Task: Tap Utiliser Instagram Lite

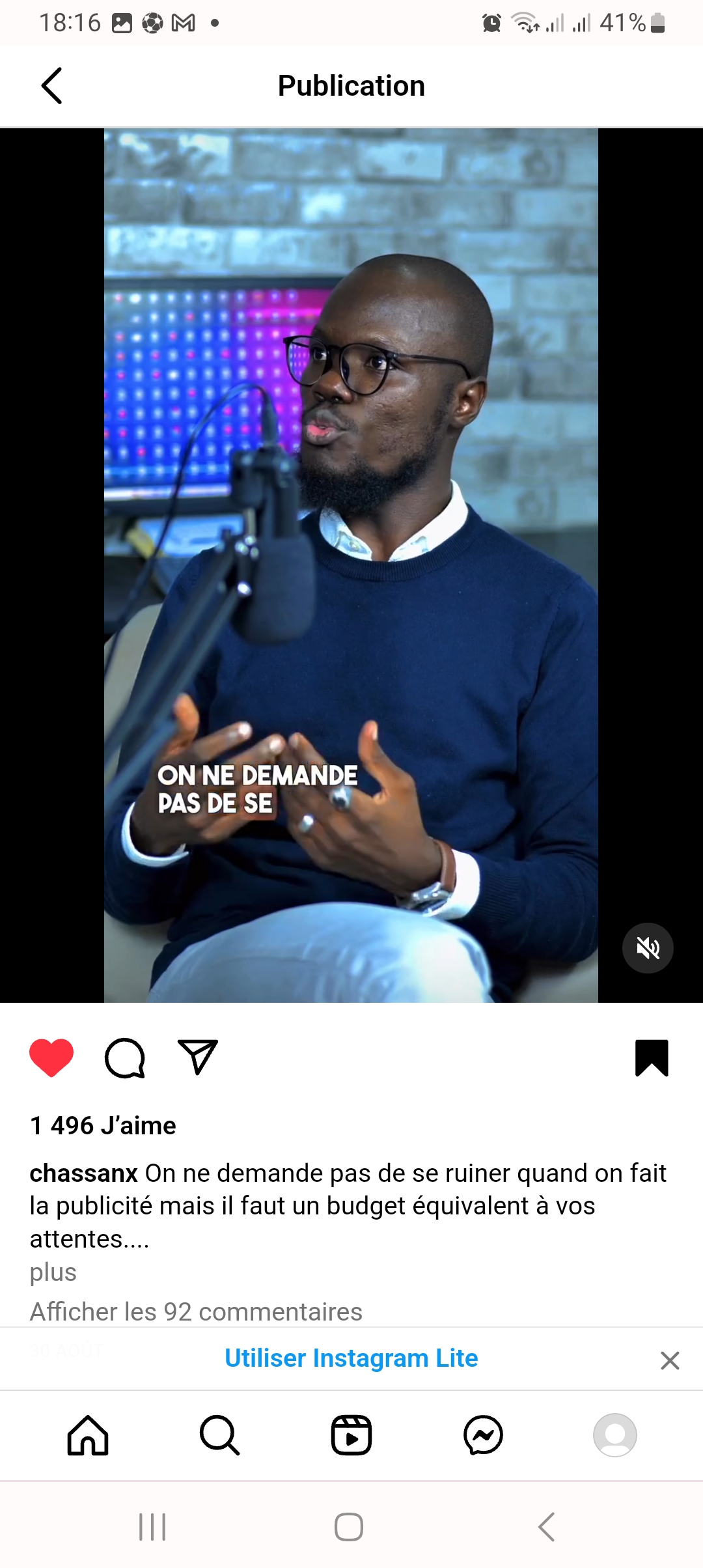Action: tap(351, 1358)
